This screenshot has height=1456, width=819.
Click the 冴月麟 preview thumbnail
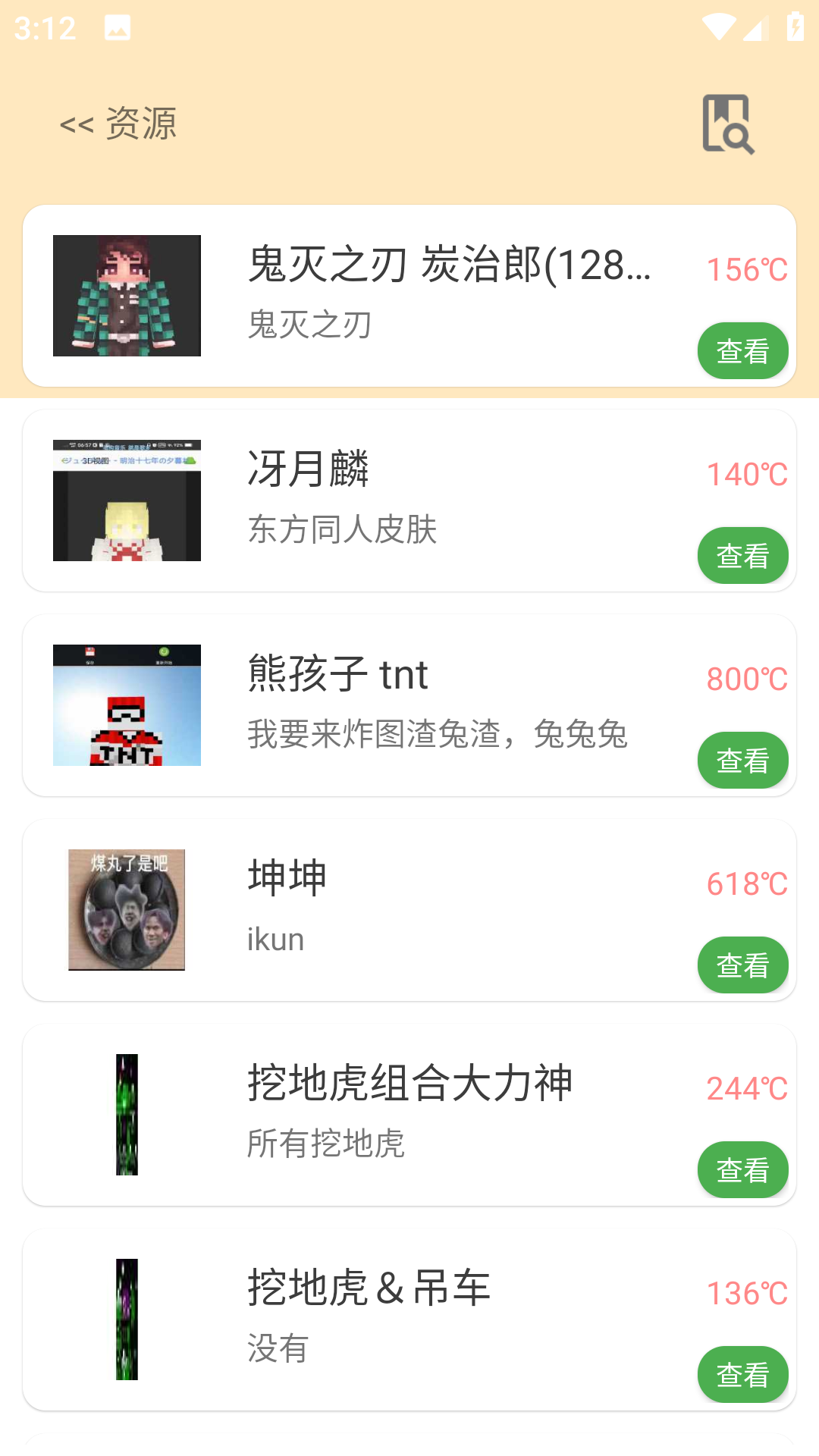click(127, 499)
